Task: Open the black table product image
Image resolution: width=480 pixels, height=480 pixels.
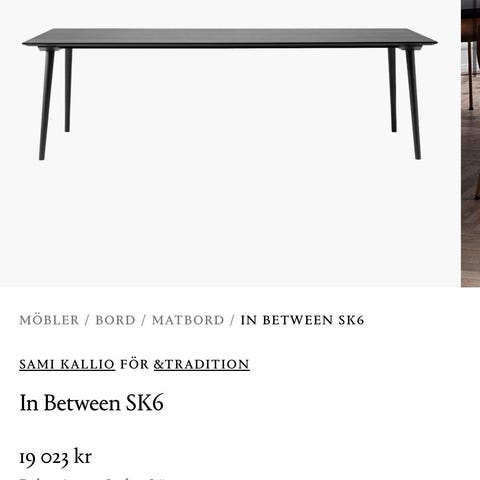Action: point(230,143)
